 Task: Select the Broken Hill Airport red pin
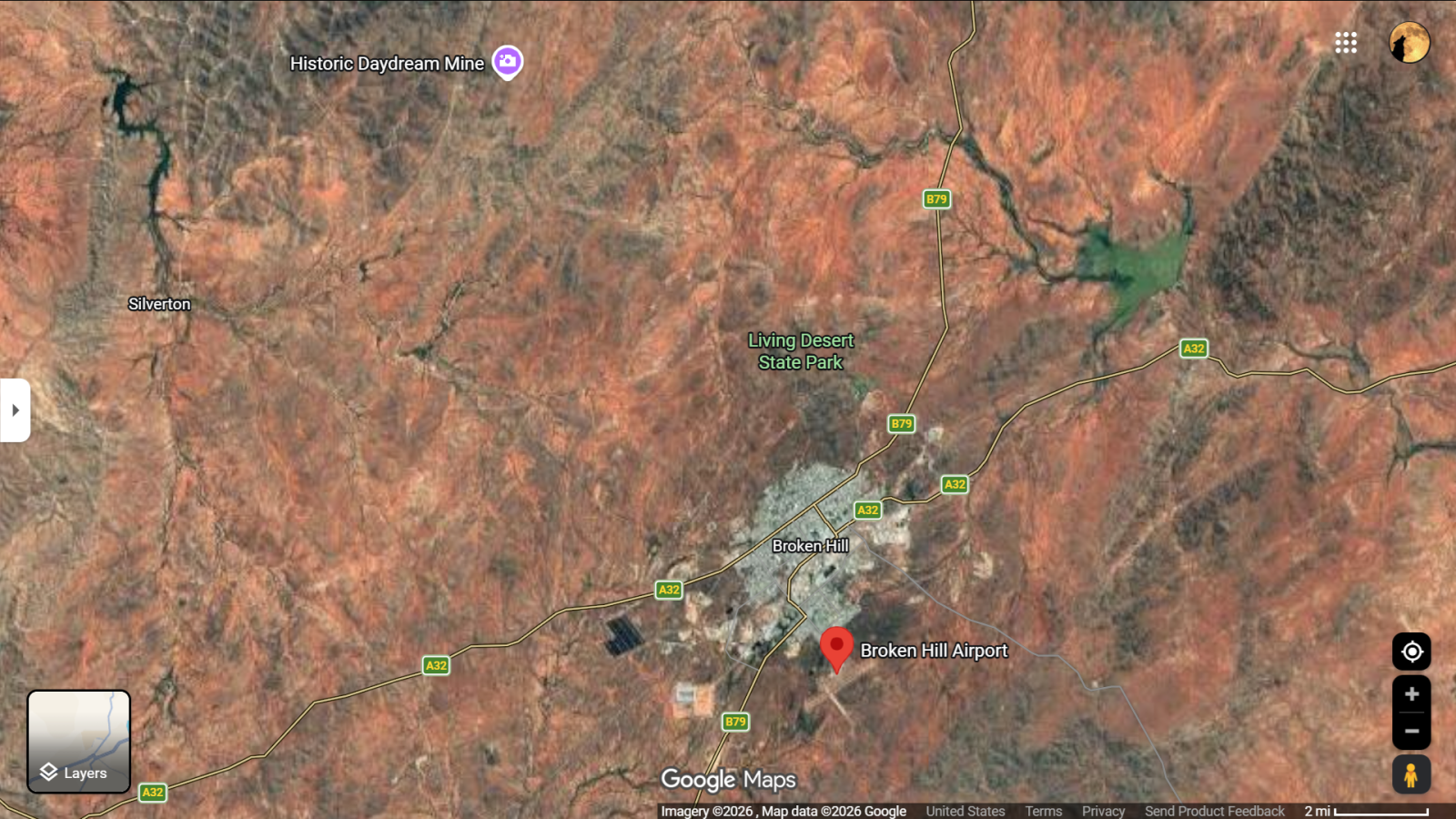pos(836,647)
